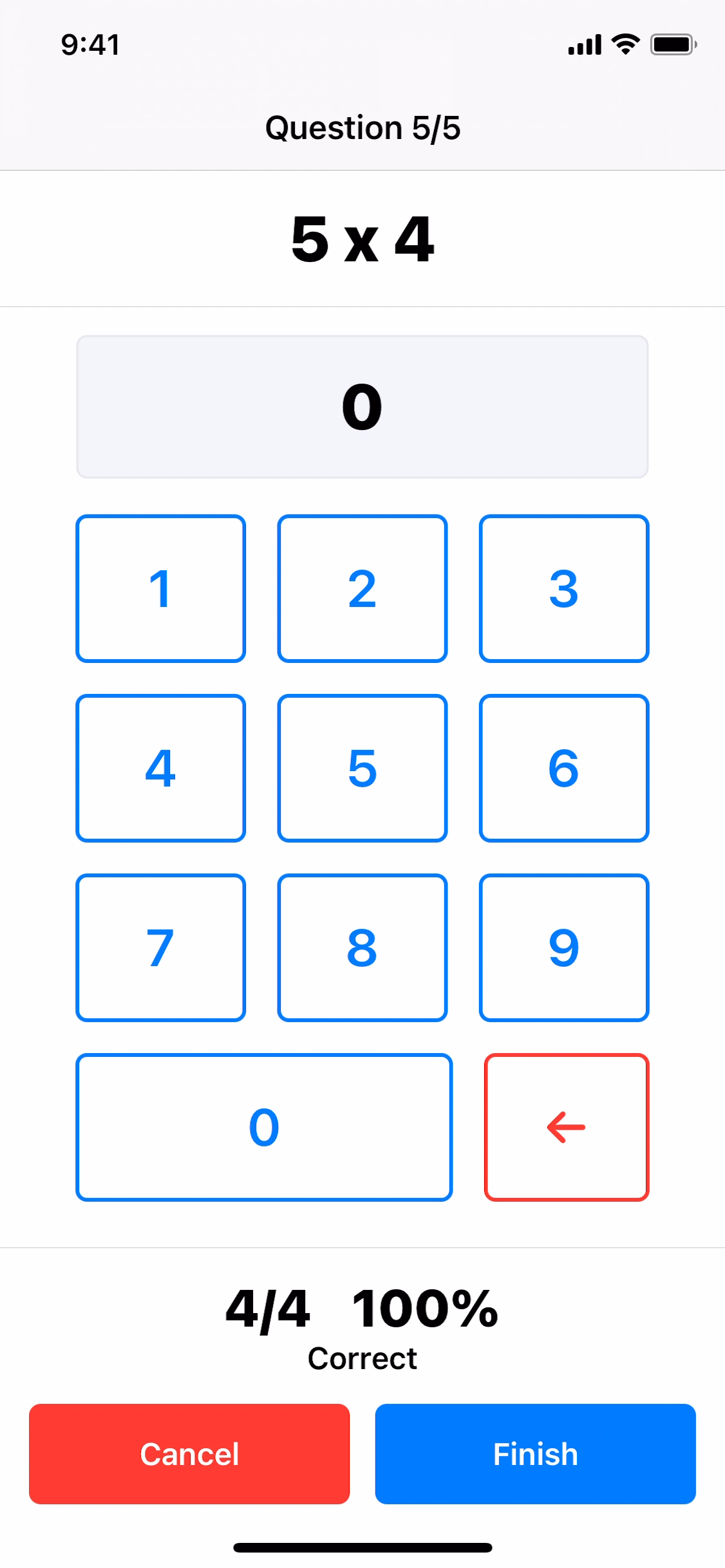Tap the wide 0 key
The height and width of the screenshot is (1568, 725).
pyautogui.click(x=264, y=1127)
